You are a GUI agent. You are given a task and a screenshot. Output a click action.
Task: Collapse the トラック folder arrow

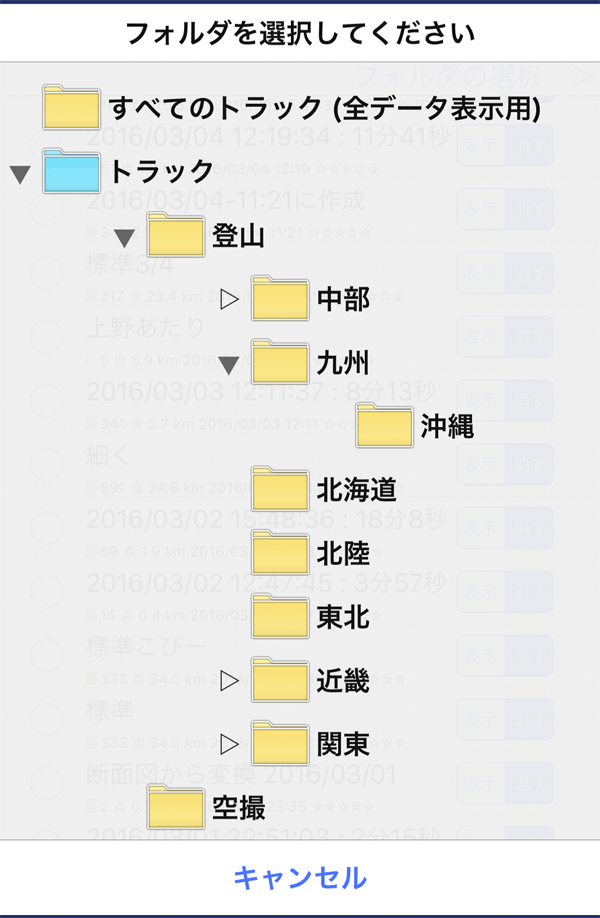pos(20,175)
